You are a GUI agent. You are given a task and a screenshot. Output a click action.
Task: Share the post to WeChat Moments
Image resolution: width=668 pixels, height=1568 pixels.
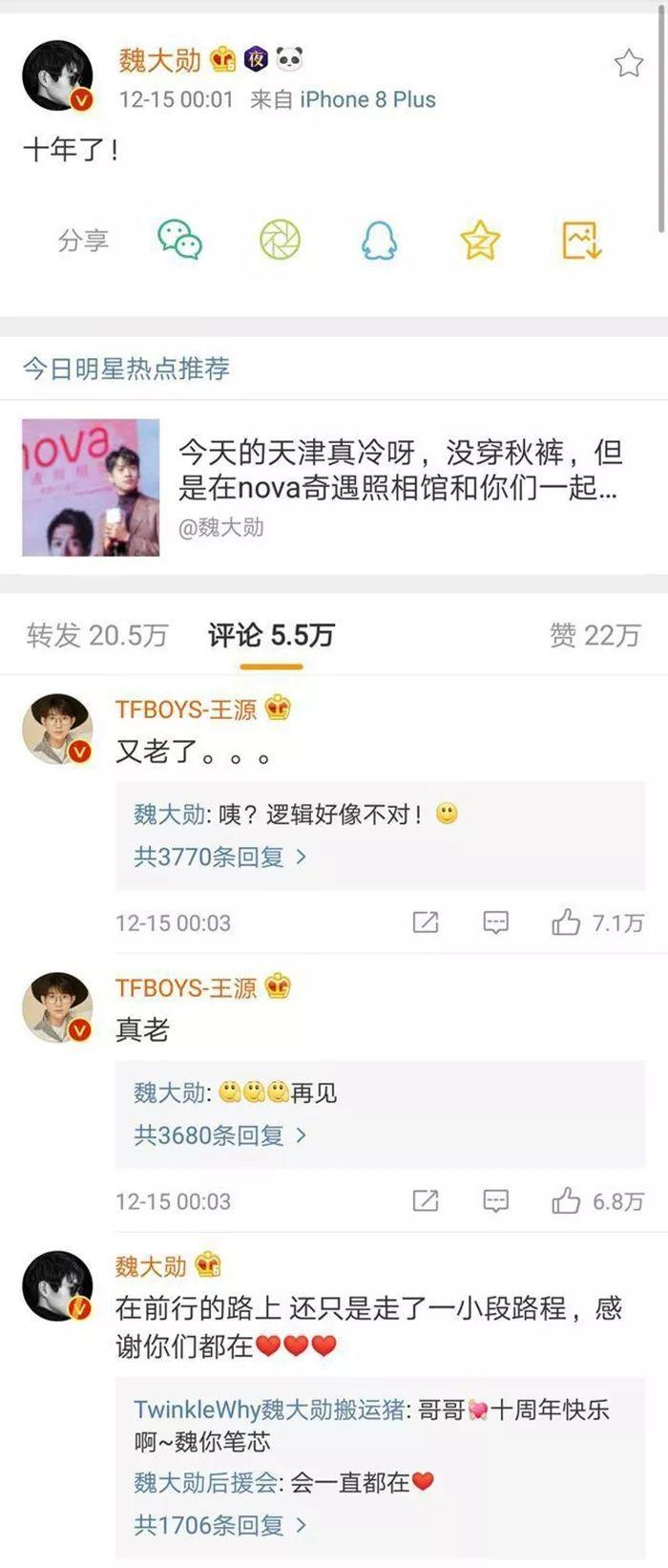pyautogui.click(x=280, y=240)
